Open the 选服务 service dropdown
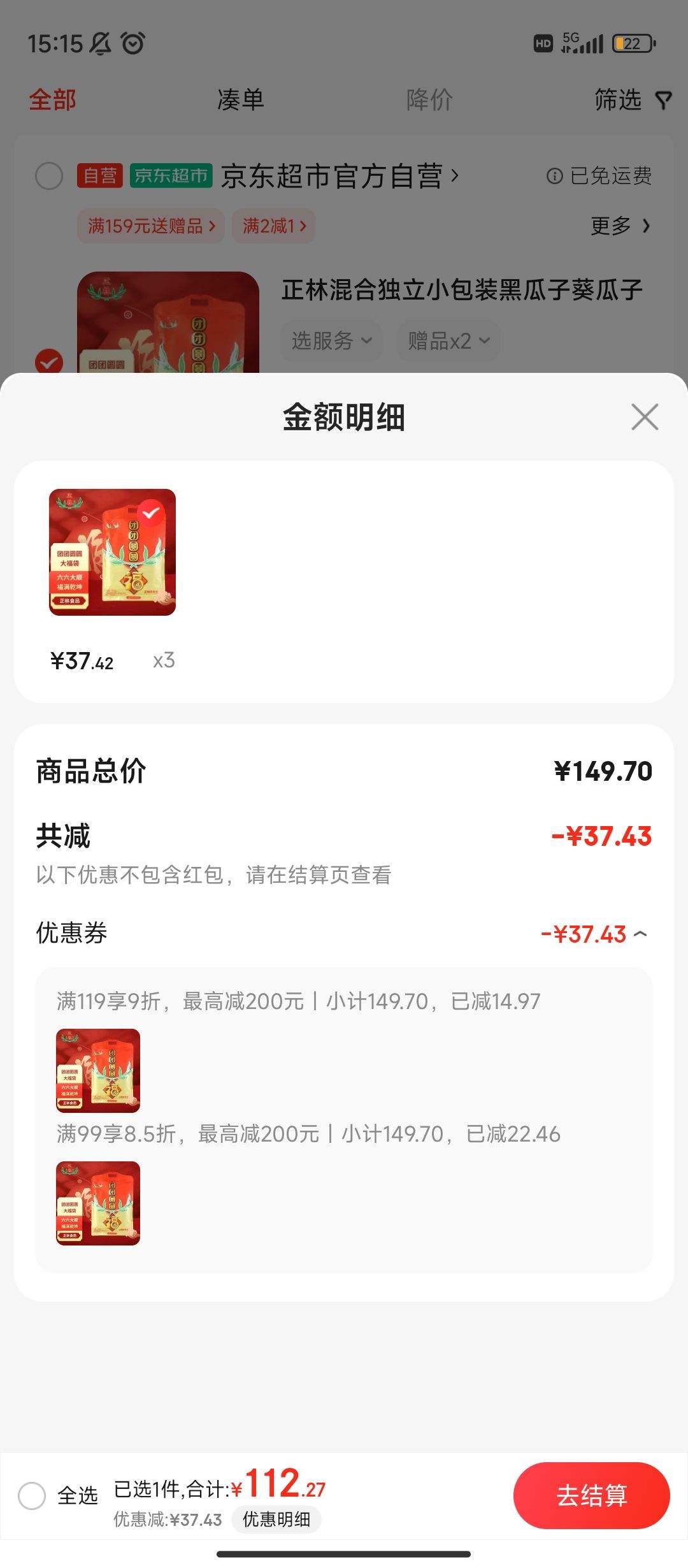 (x=331, y=341)
